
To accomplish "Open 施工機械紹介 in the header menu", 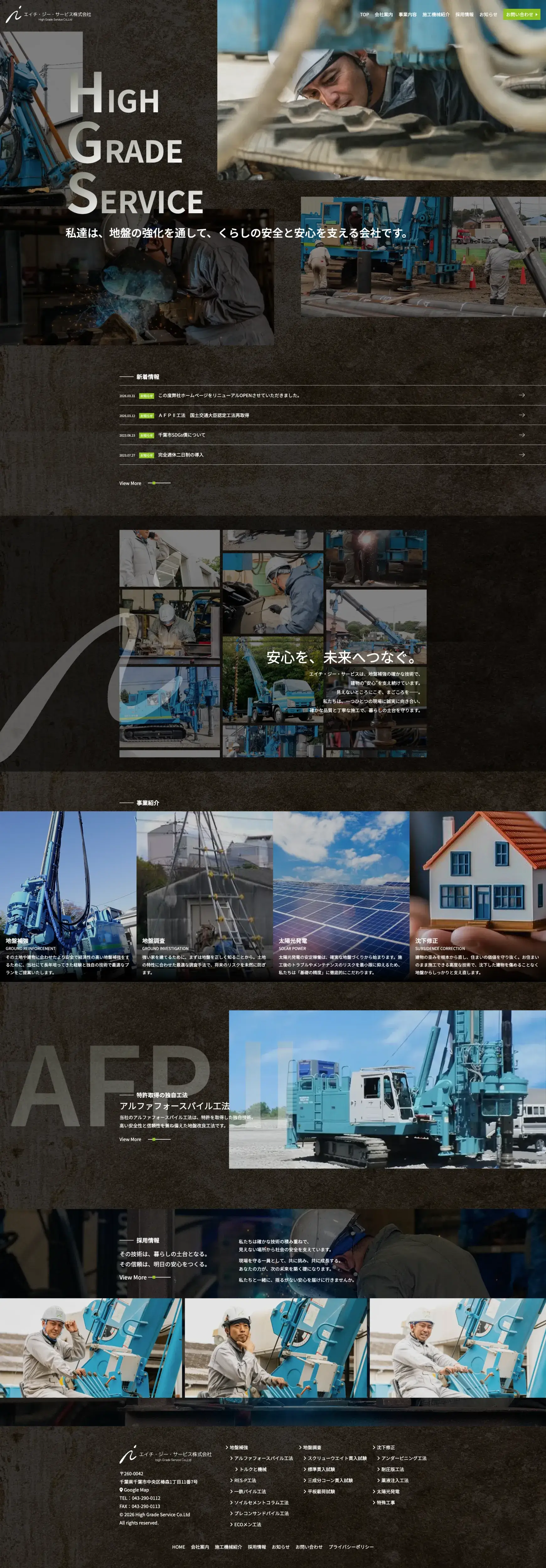I will pos(436,15).
